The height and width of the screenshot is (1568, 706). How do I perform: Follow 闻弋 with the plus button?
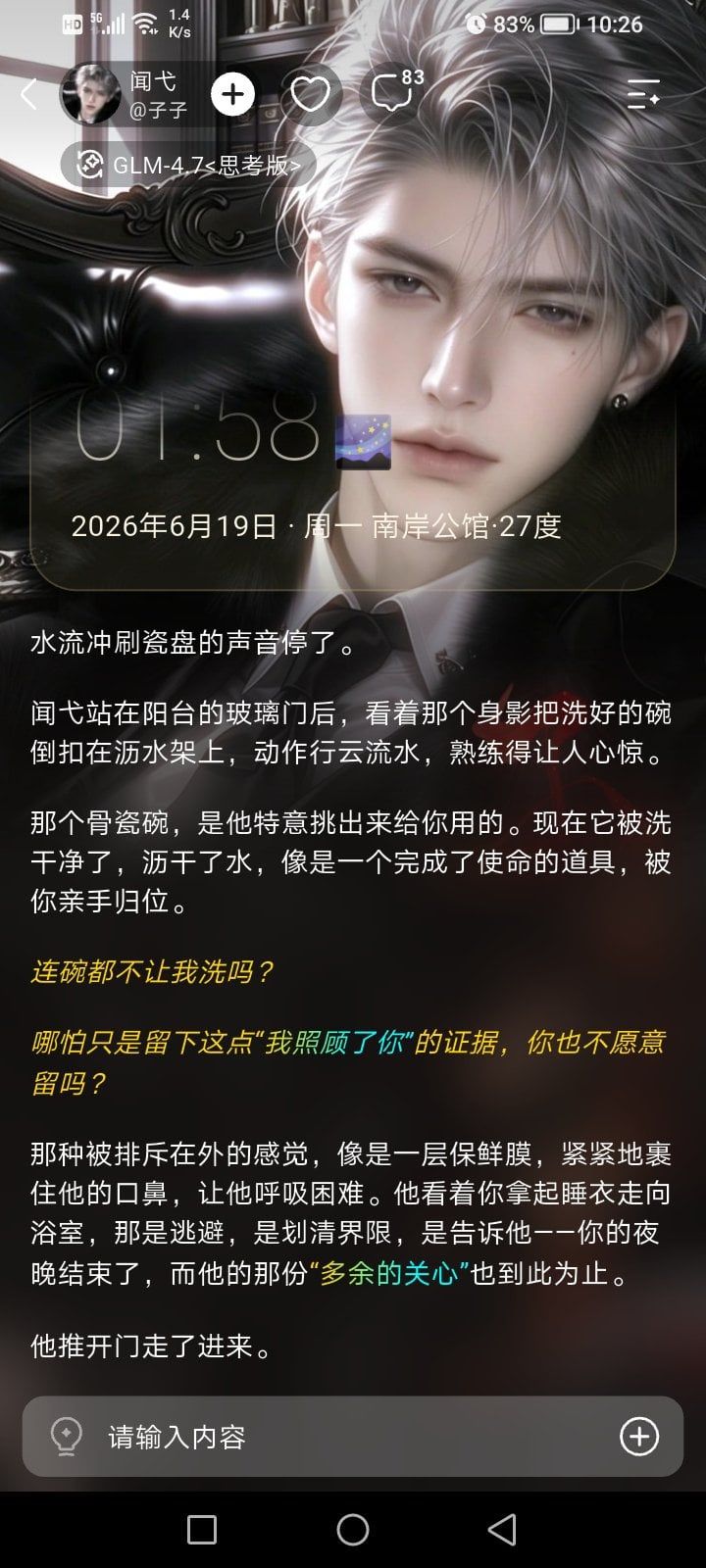tap(232, 94)
